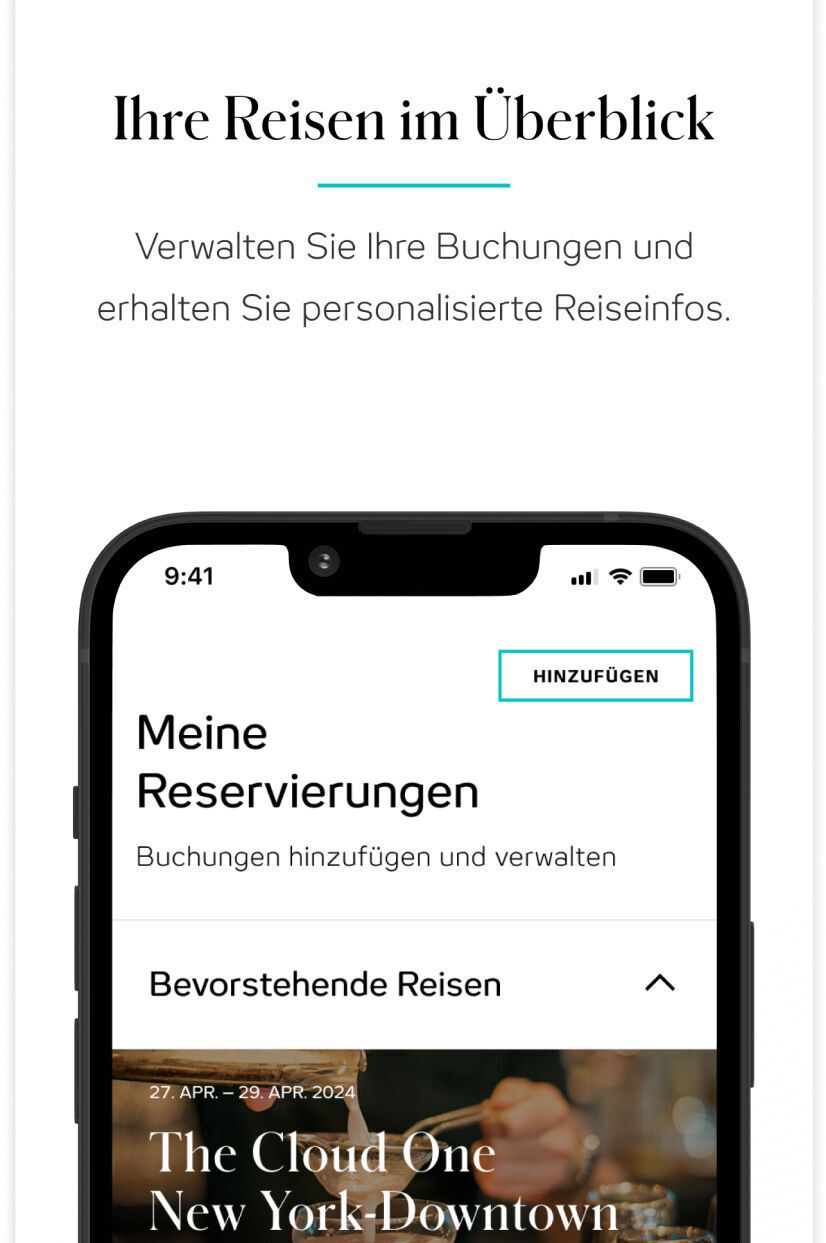
Task: Select the text Buchungen hinzufügen und verwalten
Action: coord(376,856)
